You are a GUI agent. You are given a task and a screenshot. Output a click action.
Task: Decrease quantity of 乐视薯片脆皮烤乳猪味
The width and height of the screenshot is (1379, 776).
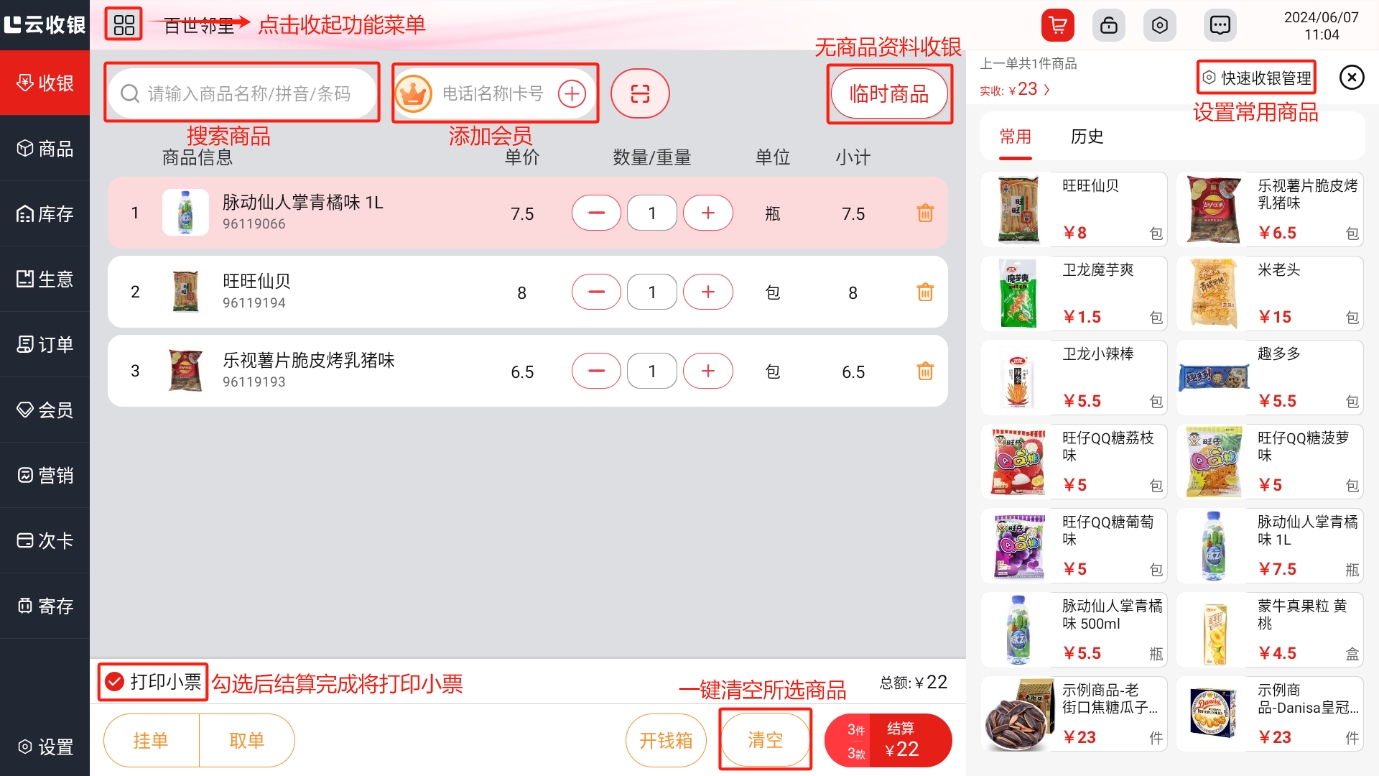tap(597, 371)
